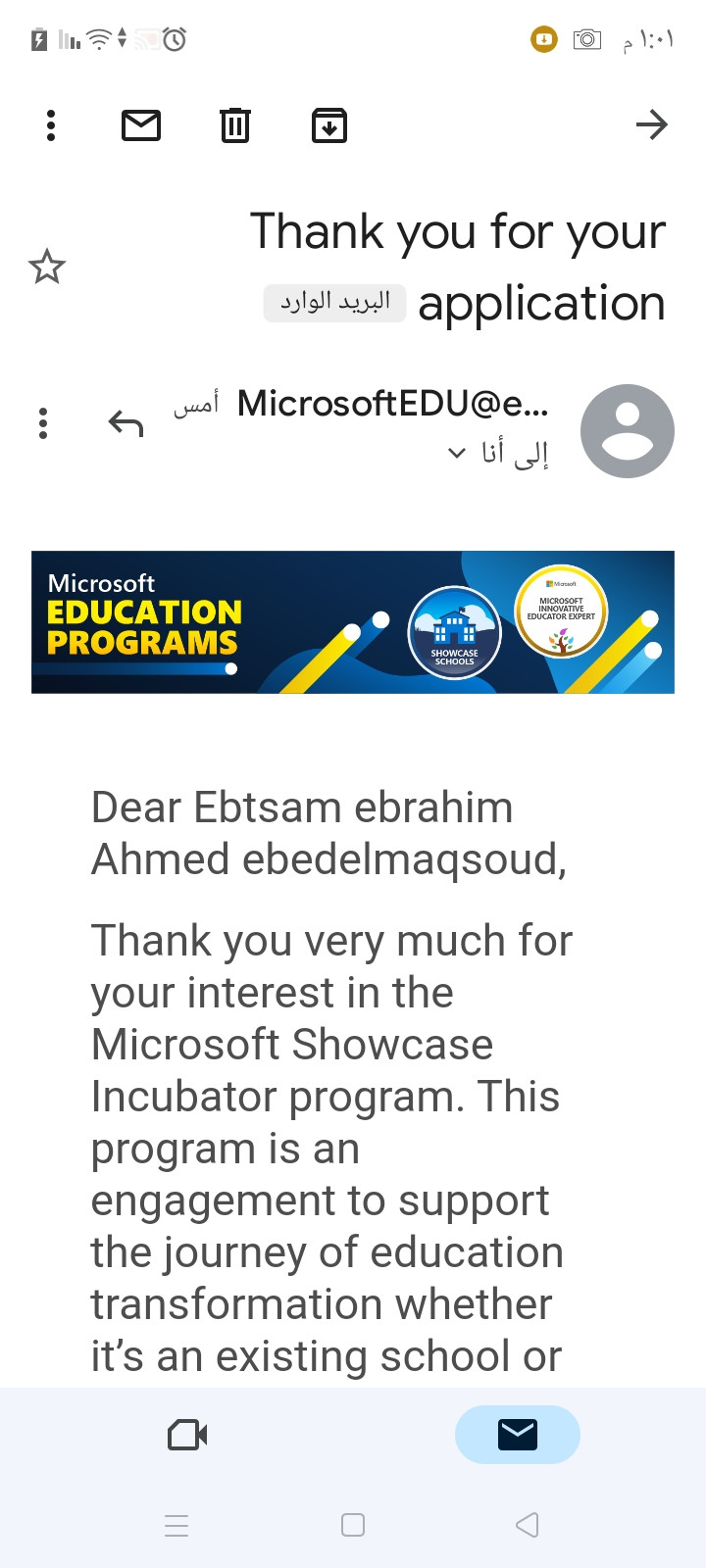
Task: Open recent apps from navigation bar
Action: pos(176,1525)
